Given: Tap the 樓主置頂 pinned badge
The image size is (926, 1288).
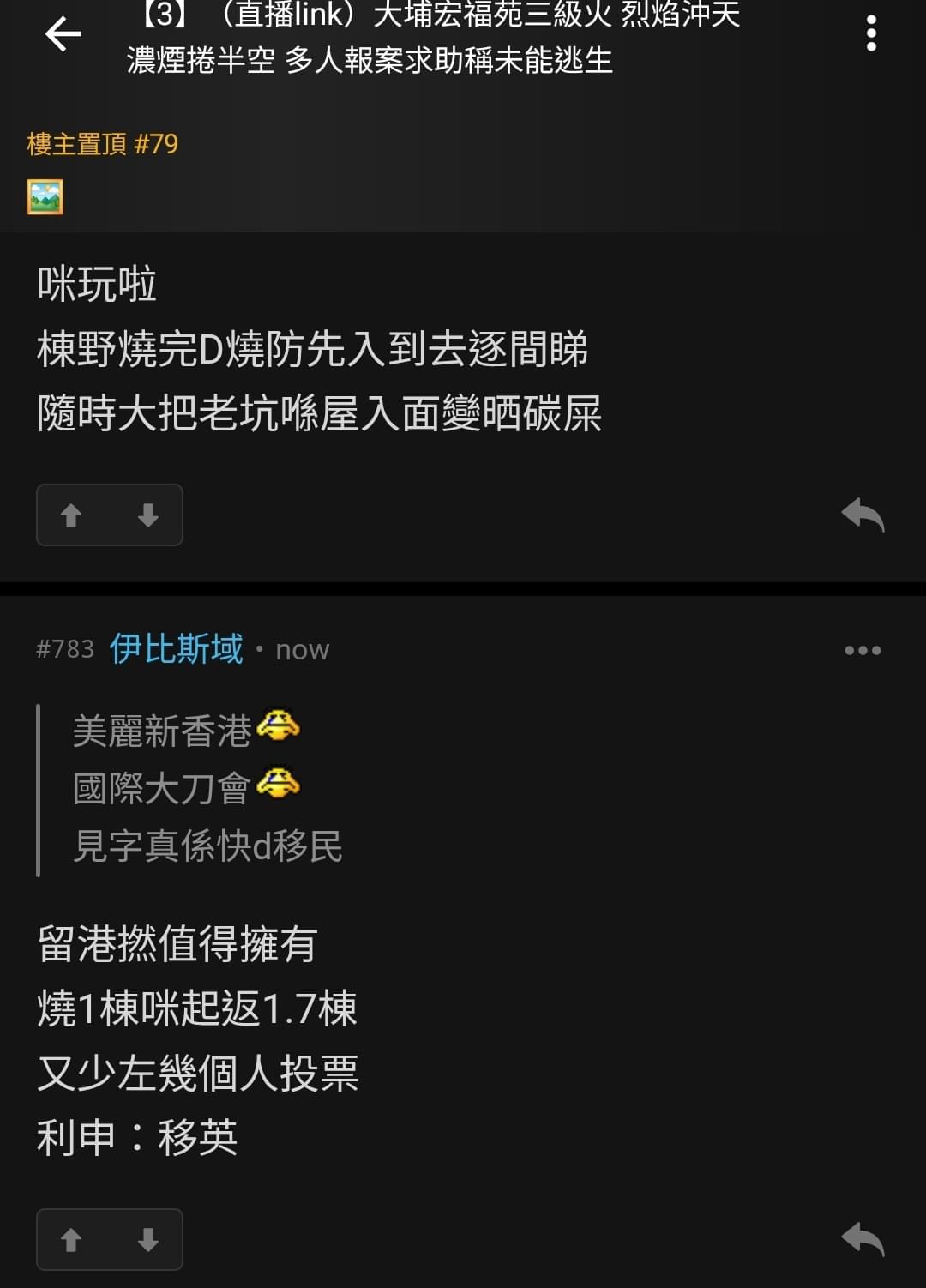Looking at the screenshot, I should [x=77, y=145].
